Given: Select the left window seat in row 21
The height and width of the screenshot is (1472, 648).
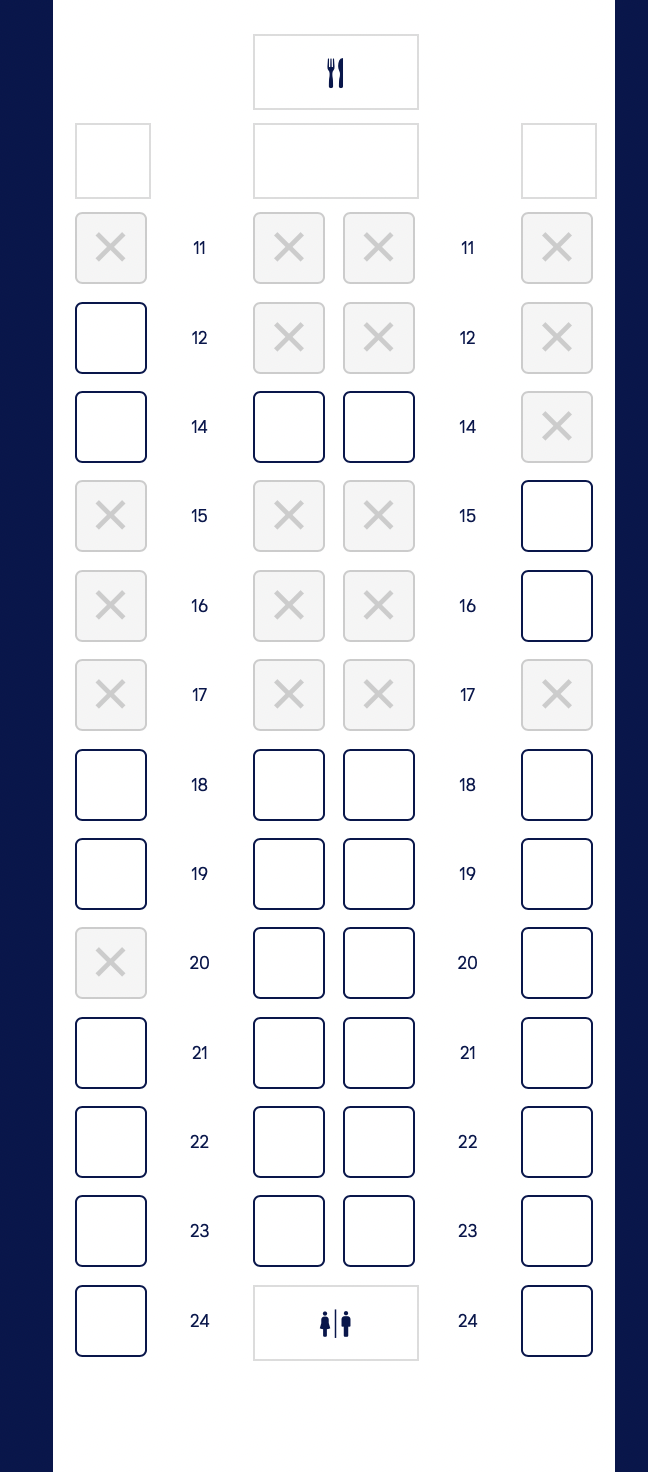Looking at the screenshot, I should 111,1053.
